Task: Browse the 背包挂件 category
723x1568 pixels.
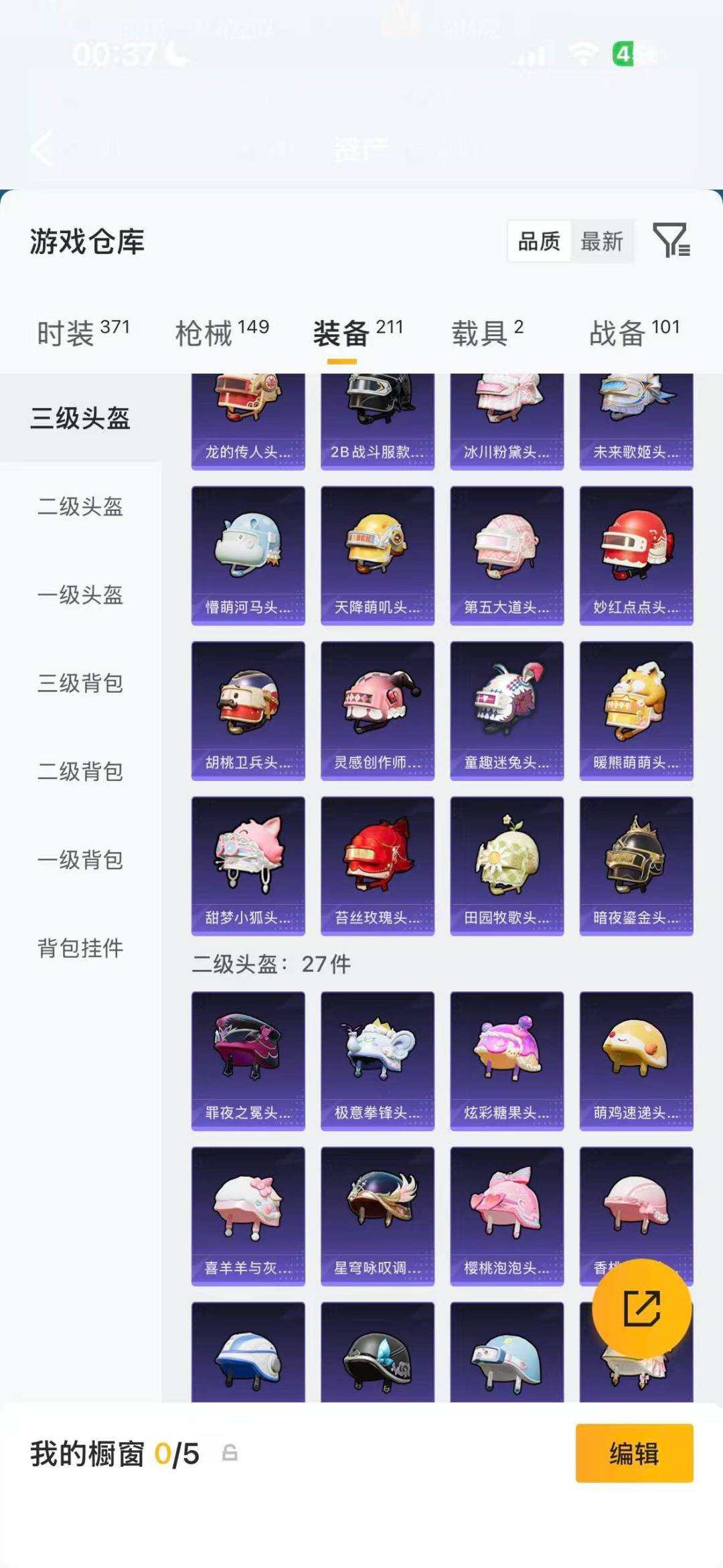Action: click(x=80, y=949)
